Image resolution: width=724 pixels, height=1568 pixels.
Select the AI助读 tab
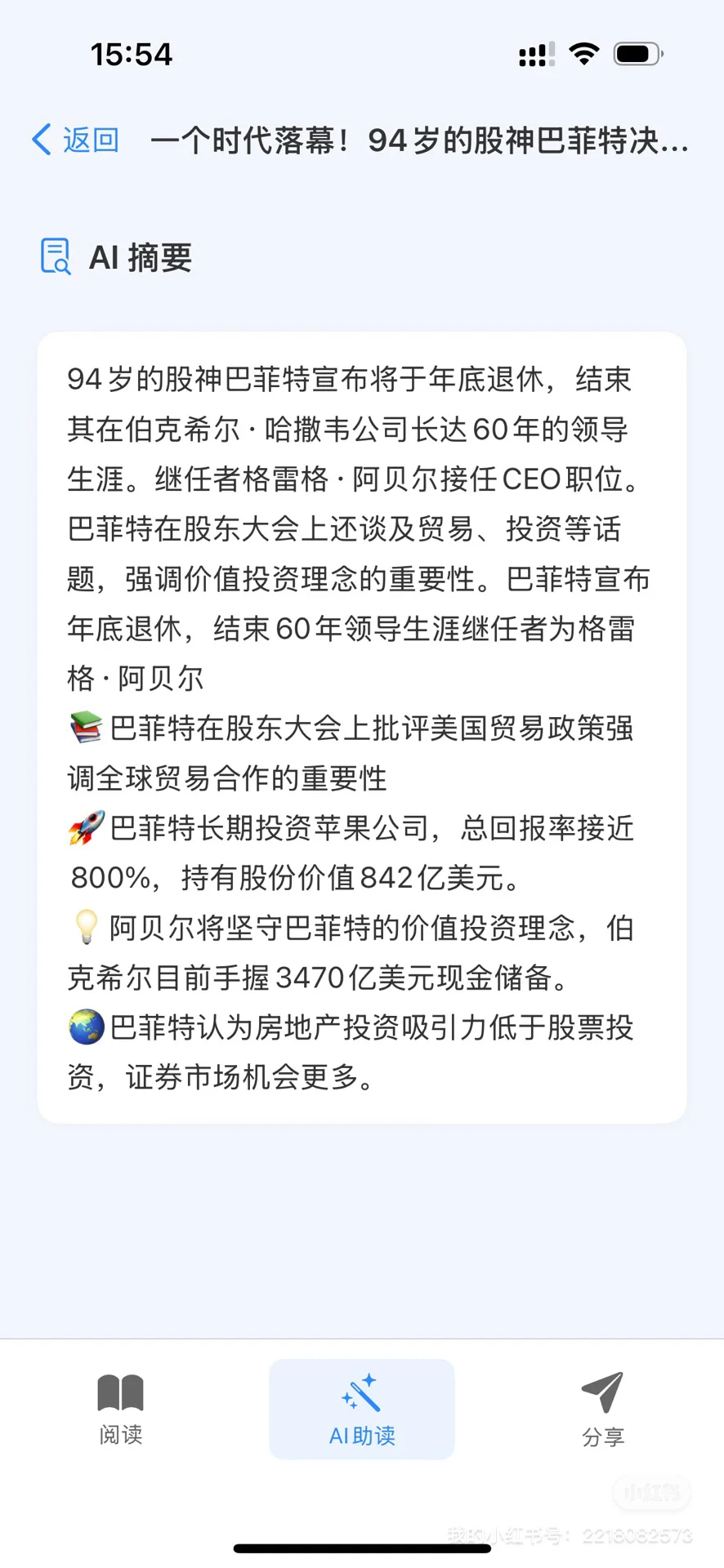pos(361,1409)
